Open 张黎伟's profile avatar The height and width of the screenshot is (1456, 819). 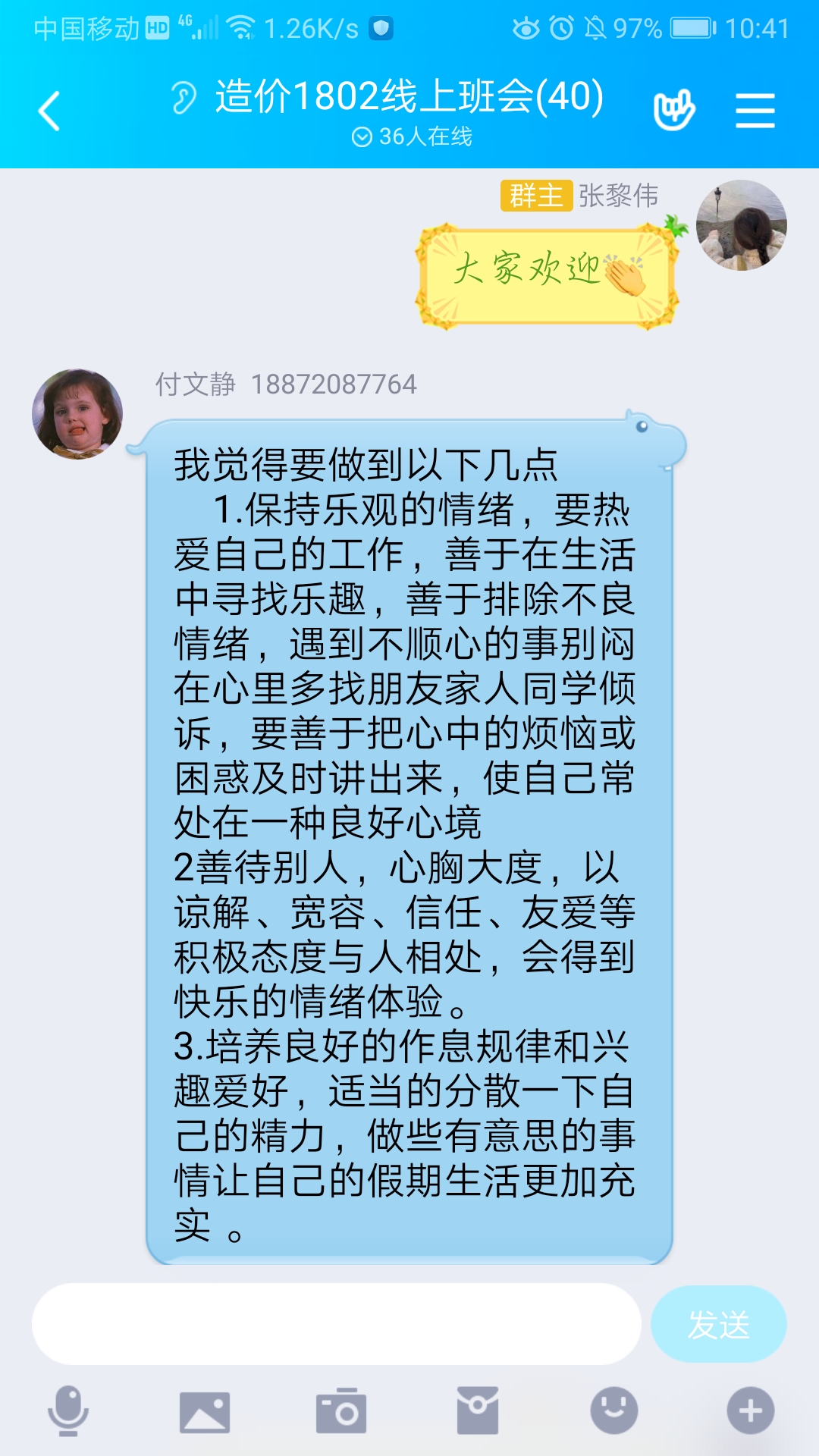(x=741, y=225)
